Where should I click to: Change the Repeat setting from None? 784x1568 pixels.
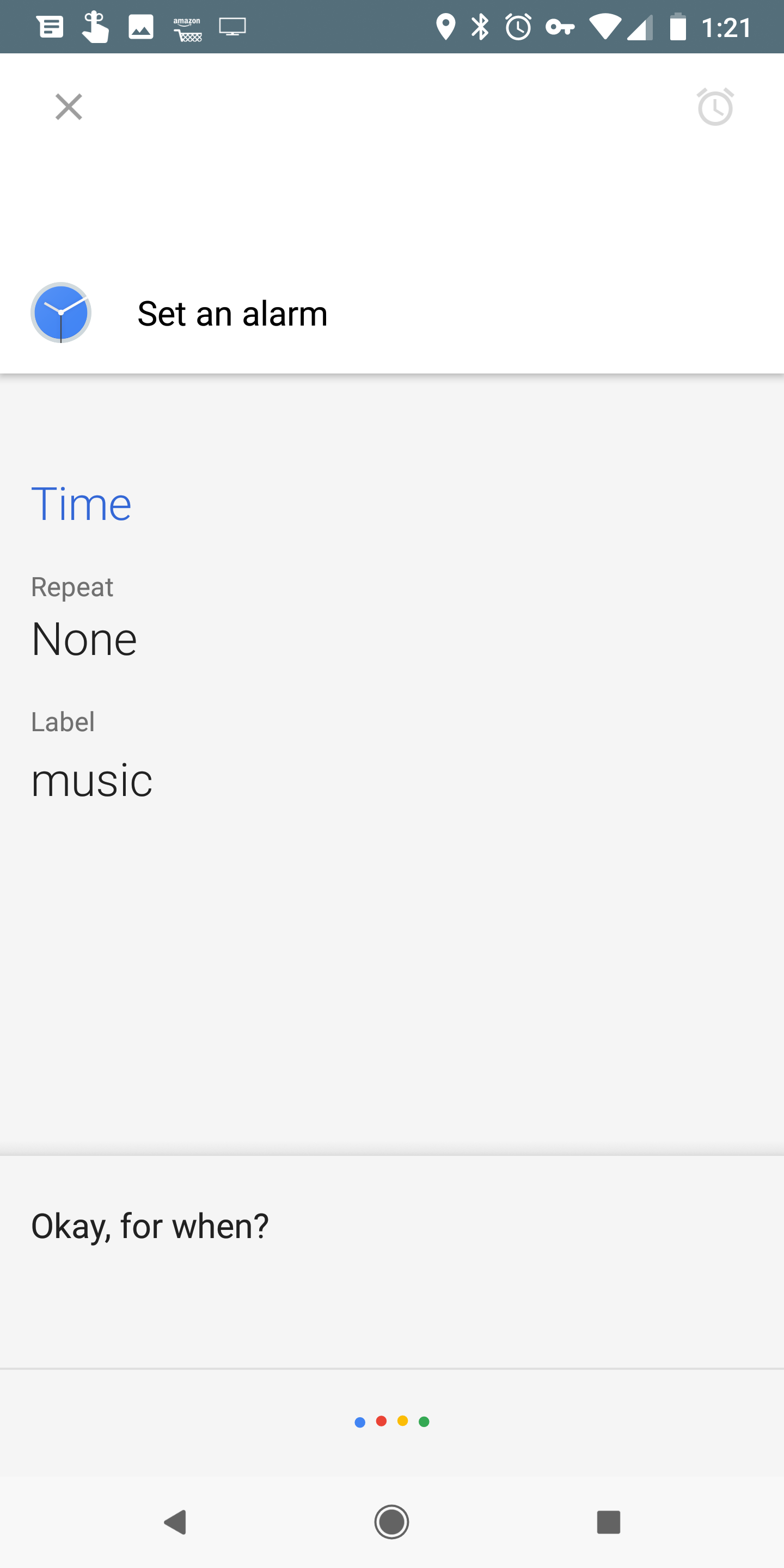[x=84, y=639]
